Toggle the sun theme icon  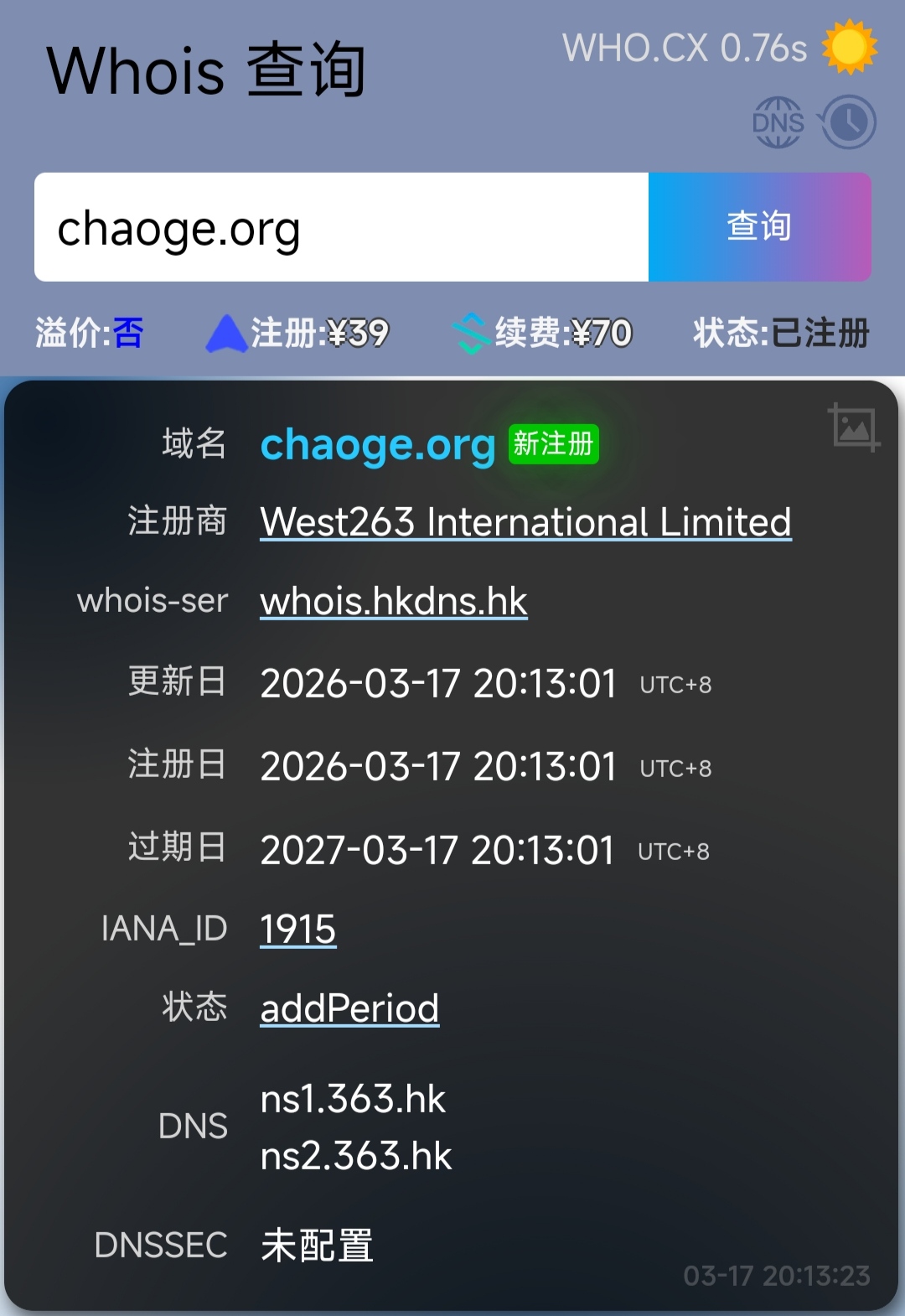[x=849, y=47]
